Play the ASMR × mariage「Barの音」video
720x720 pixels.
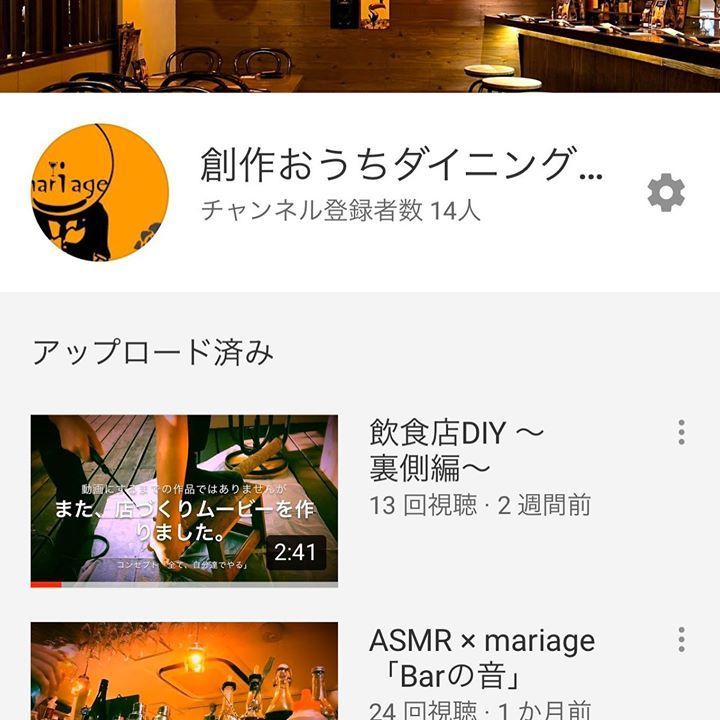184,670
